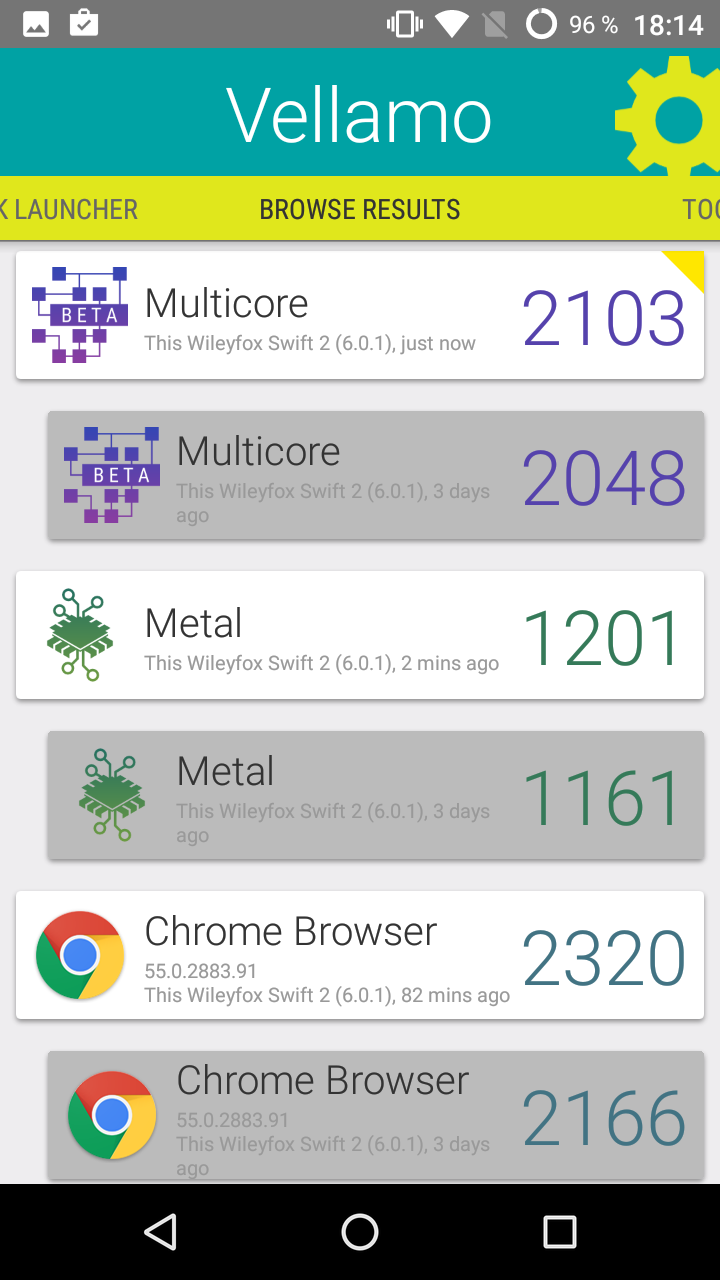720x1280 pixels.
Task: Tap the home button
Action: [360, 1232]
